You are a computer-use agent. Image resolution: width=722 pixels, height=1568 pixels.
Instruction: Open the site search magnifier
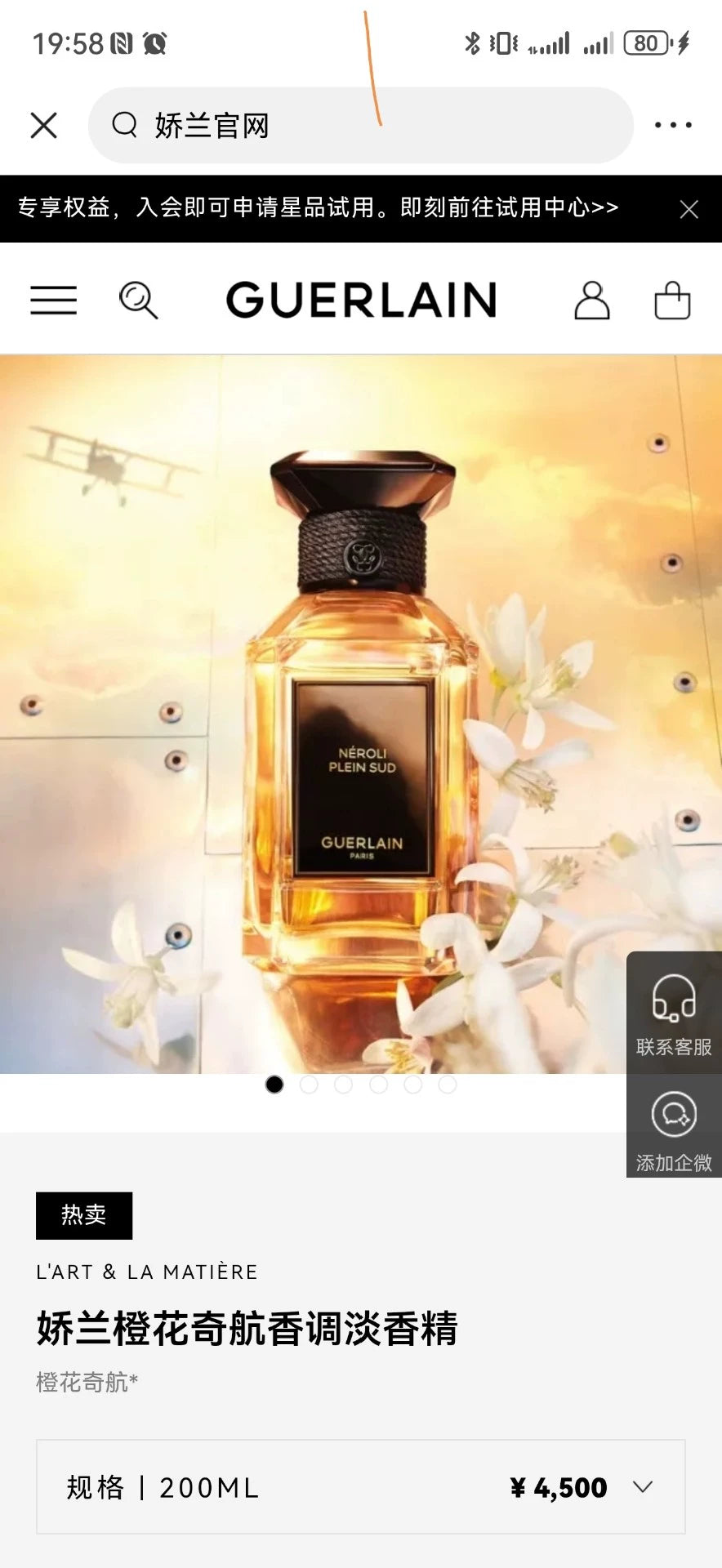[138, 300]
